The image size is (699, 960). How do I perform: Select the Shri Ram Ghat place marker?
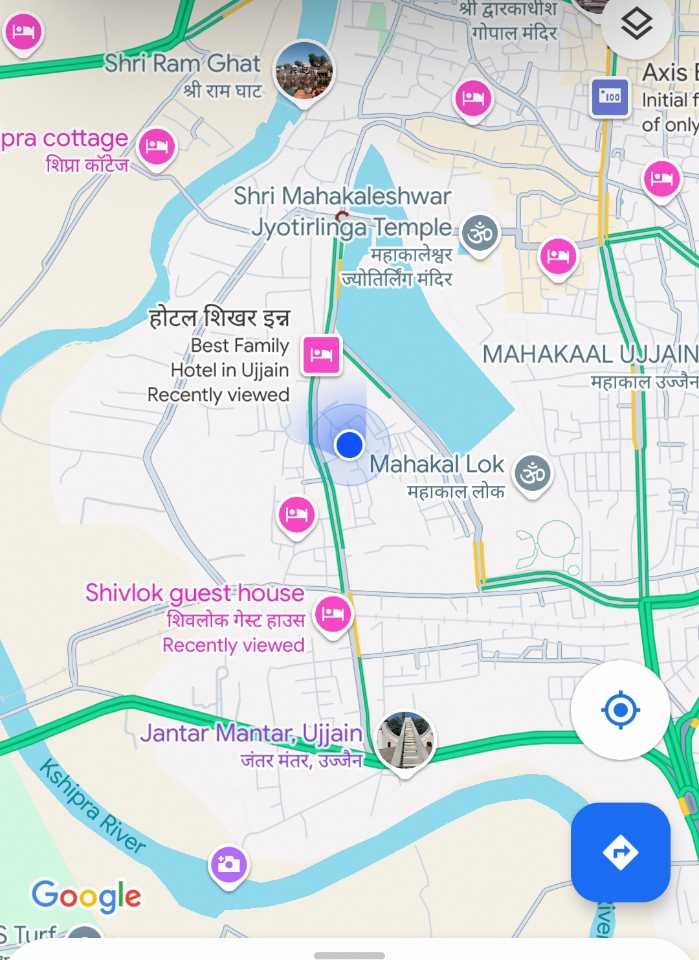pos(303,70)
